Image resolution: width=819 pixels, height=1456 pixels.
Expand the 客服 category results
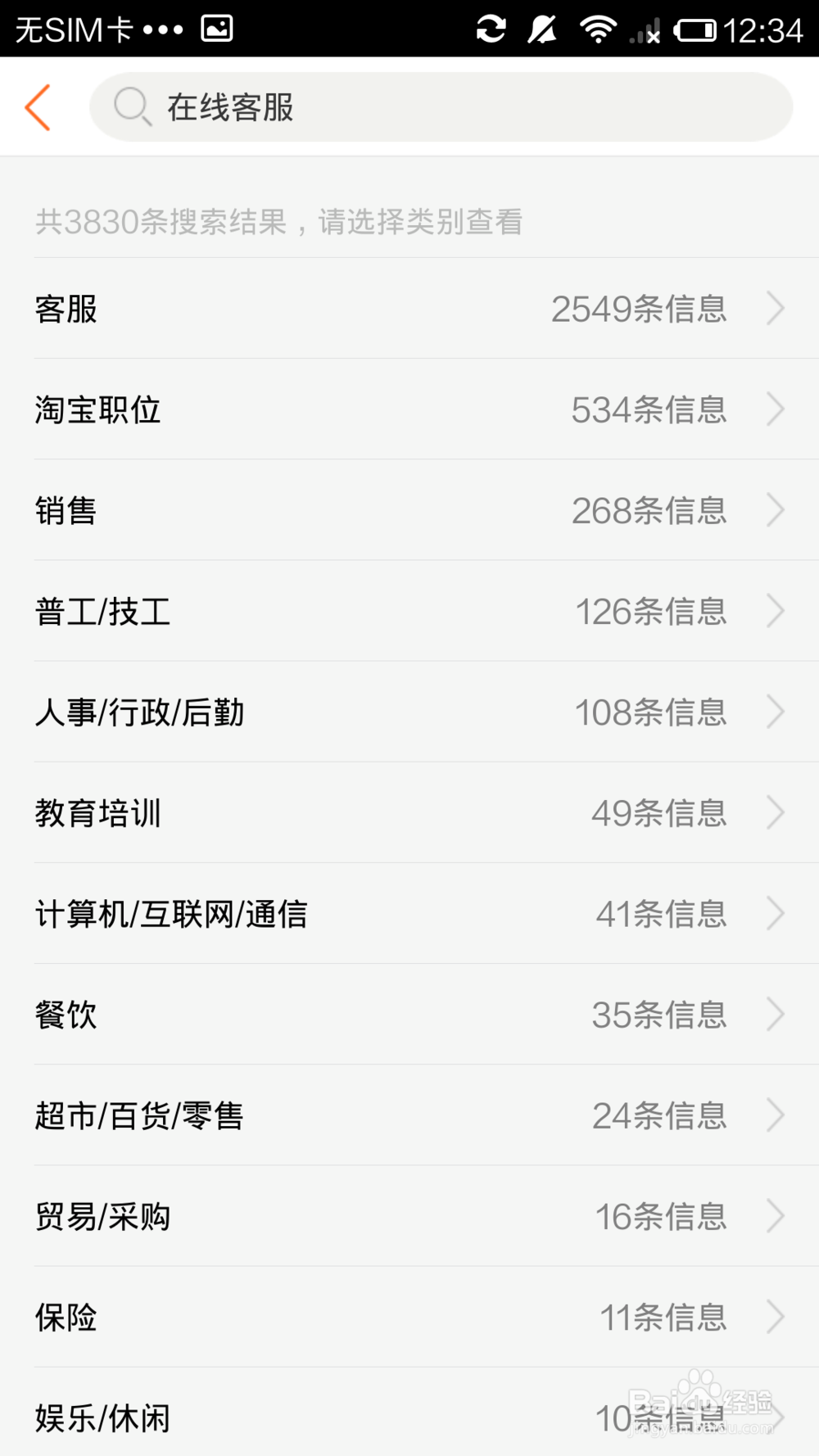pos(409,308)
